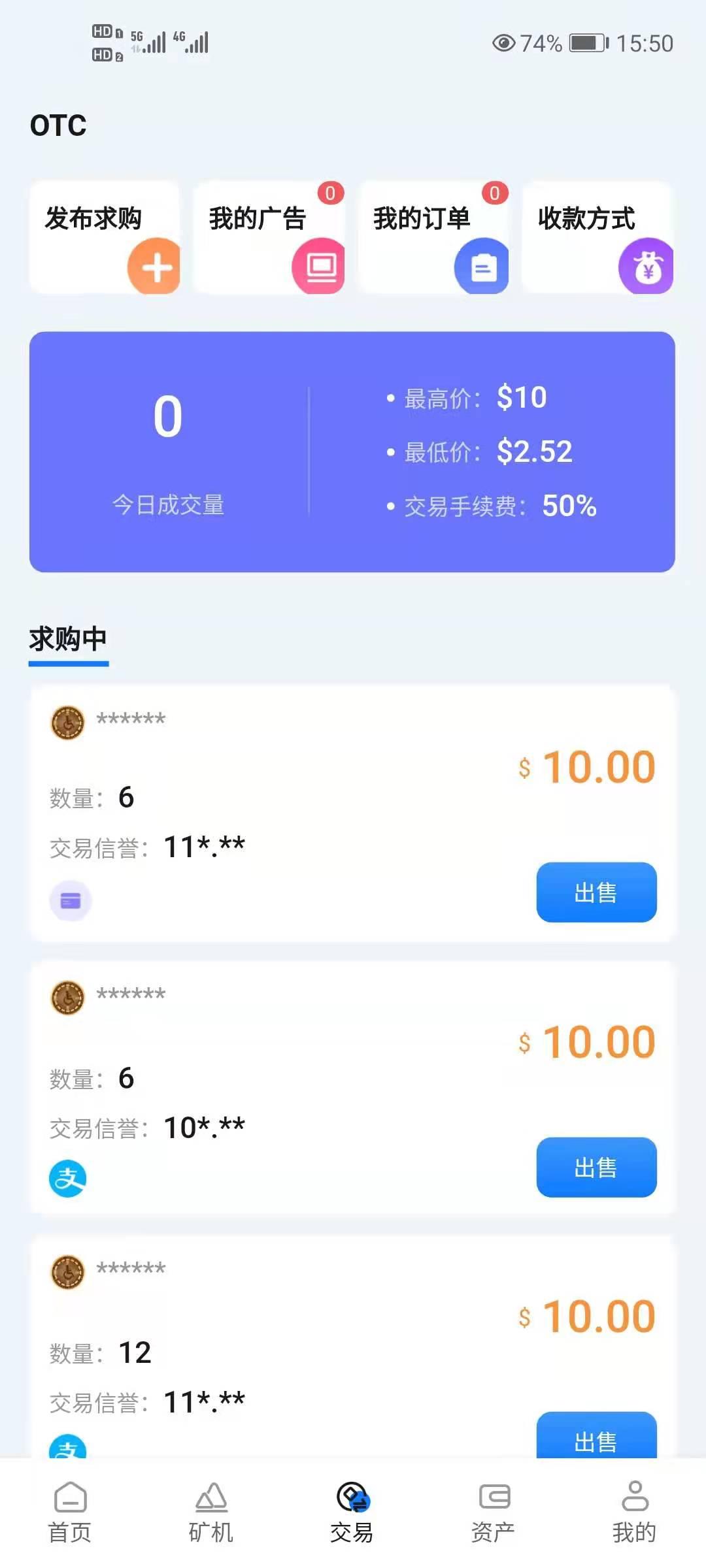Tap 出售 on the bank-card 数量 6 listing

(596, 892)
